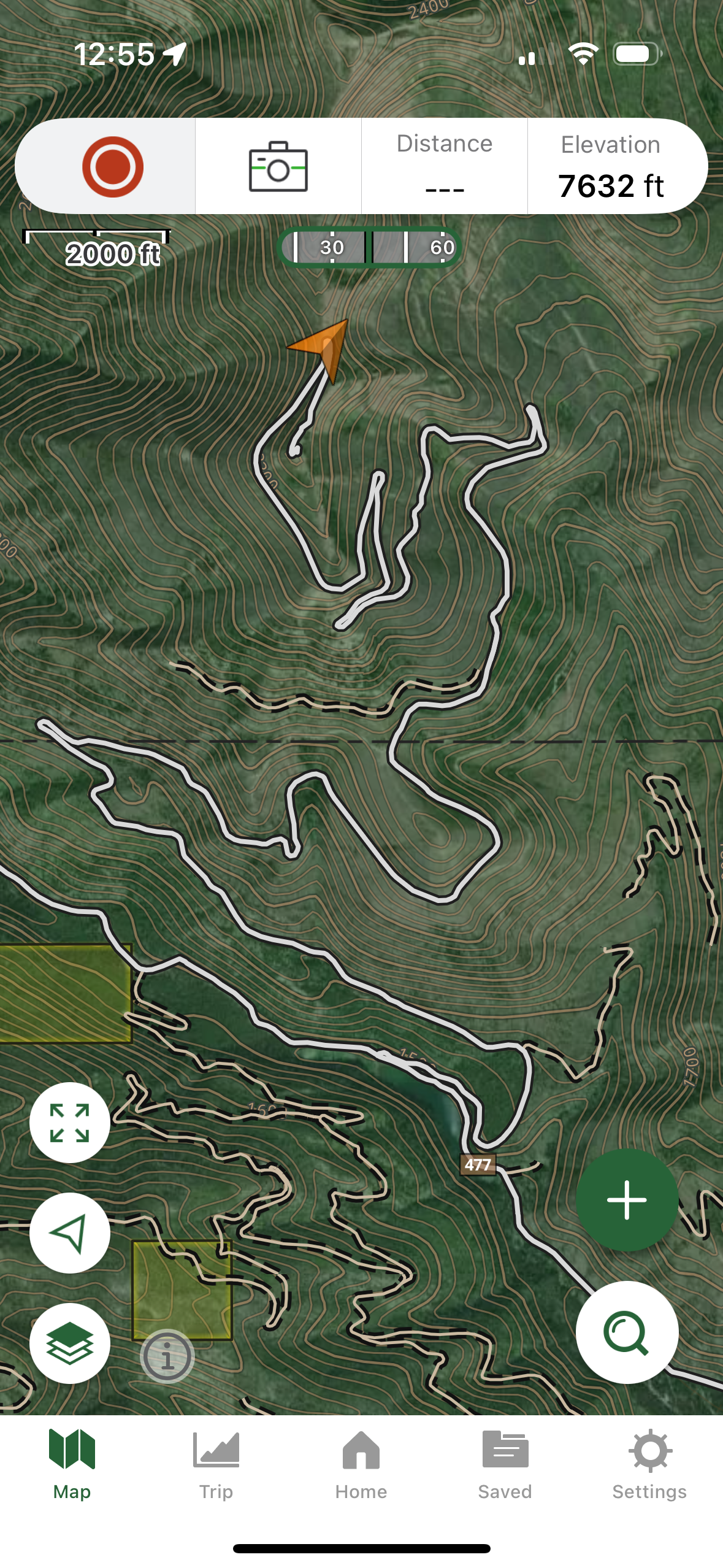Start recording a track

(112, 166)
